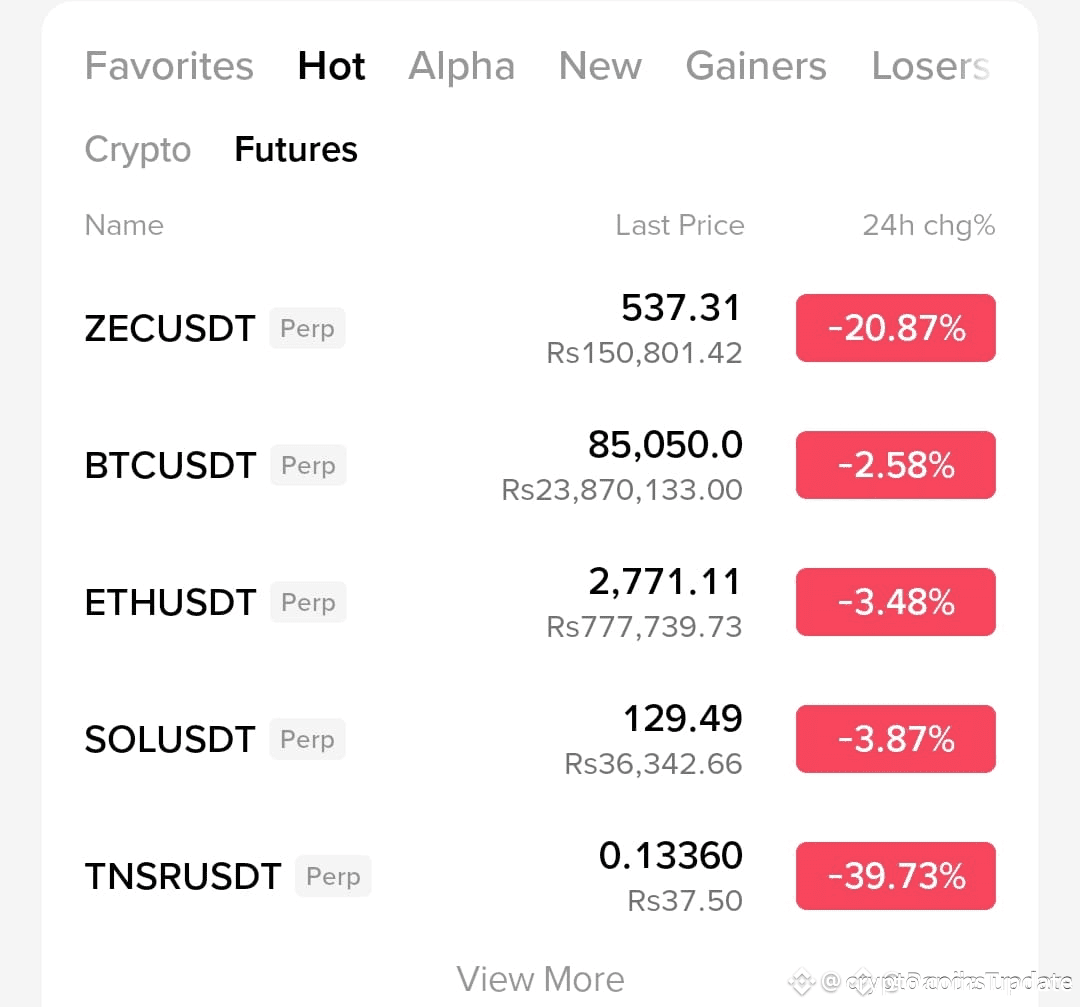Open the Alpha tab
The width and height of the screenshot is (1080, 1007).
[461, 67]
